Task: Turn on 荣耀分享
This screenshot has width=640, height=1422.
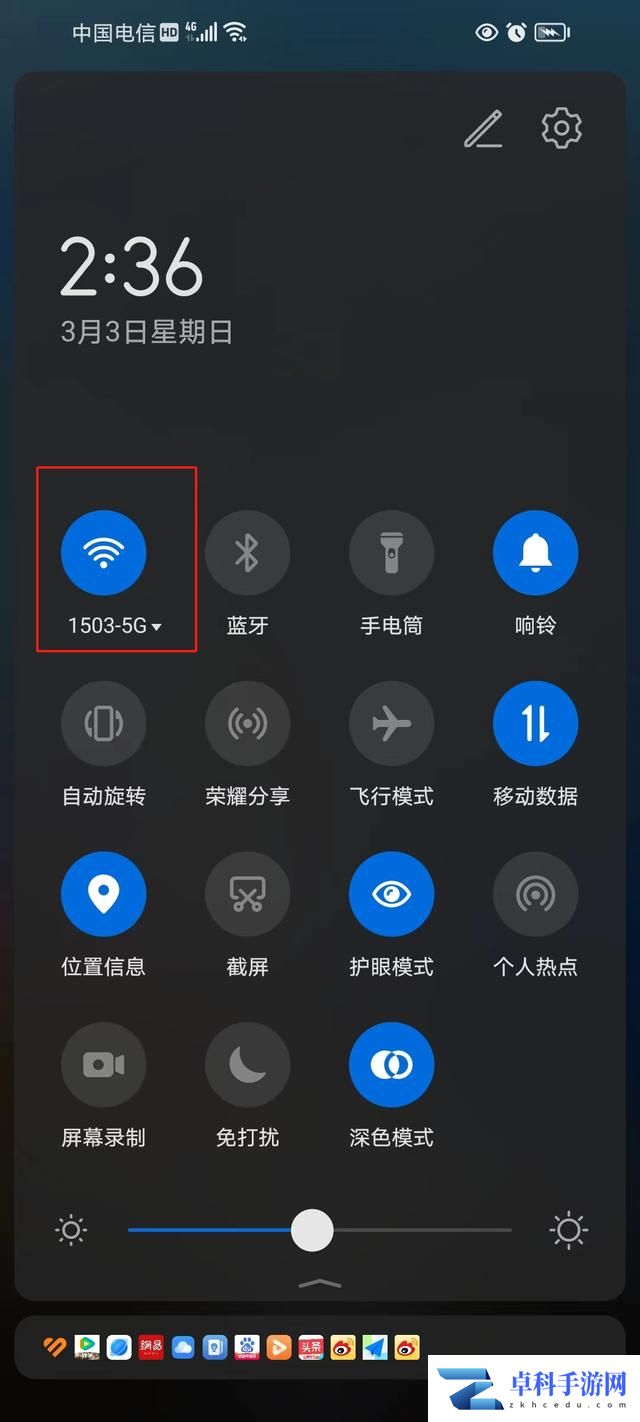Action: tap(247, 723)
